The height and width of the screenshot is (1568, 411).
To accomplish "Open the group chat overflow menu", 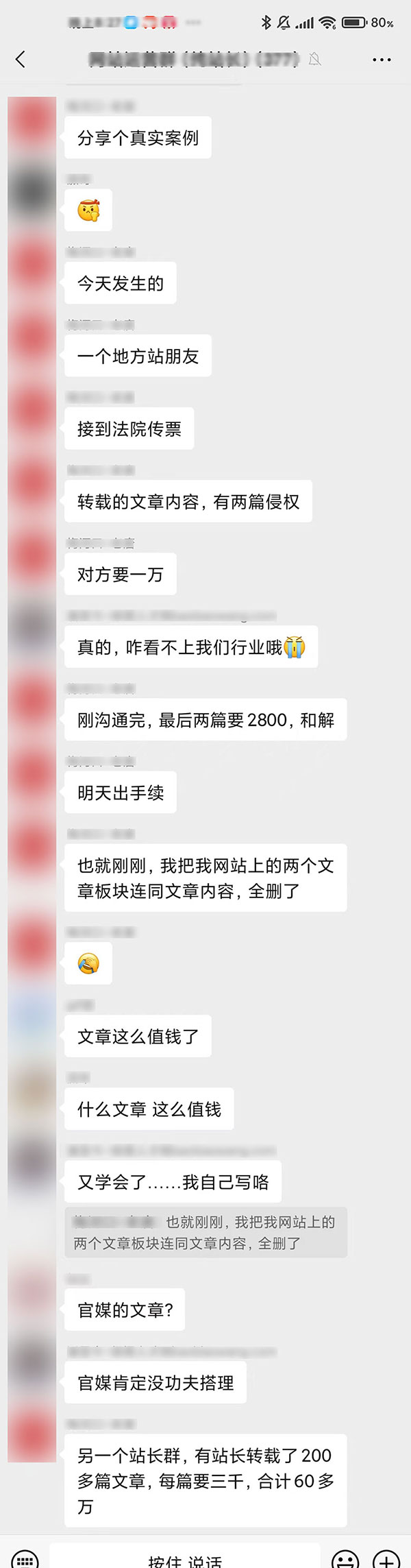I will tap(382, 60).
